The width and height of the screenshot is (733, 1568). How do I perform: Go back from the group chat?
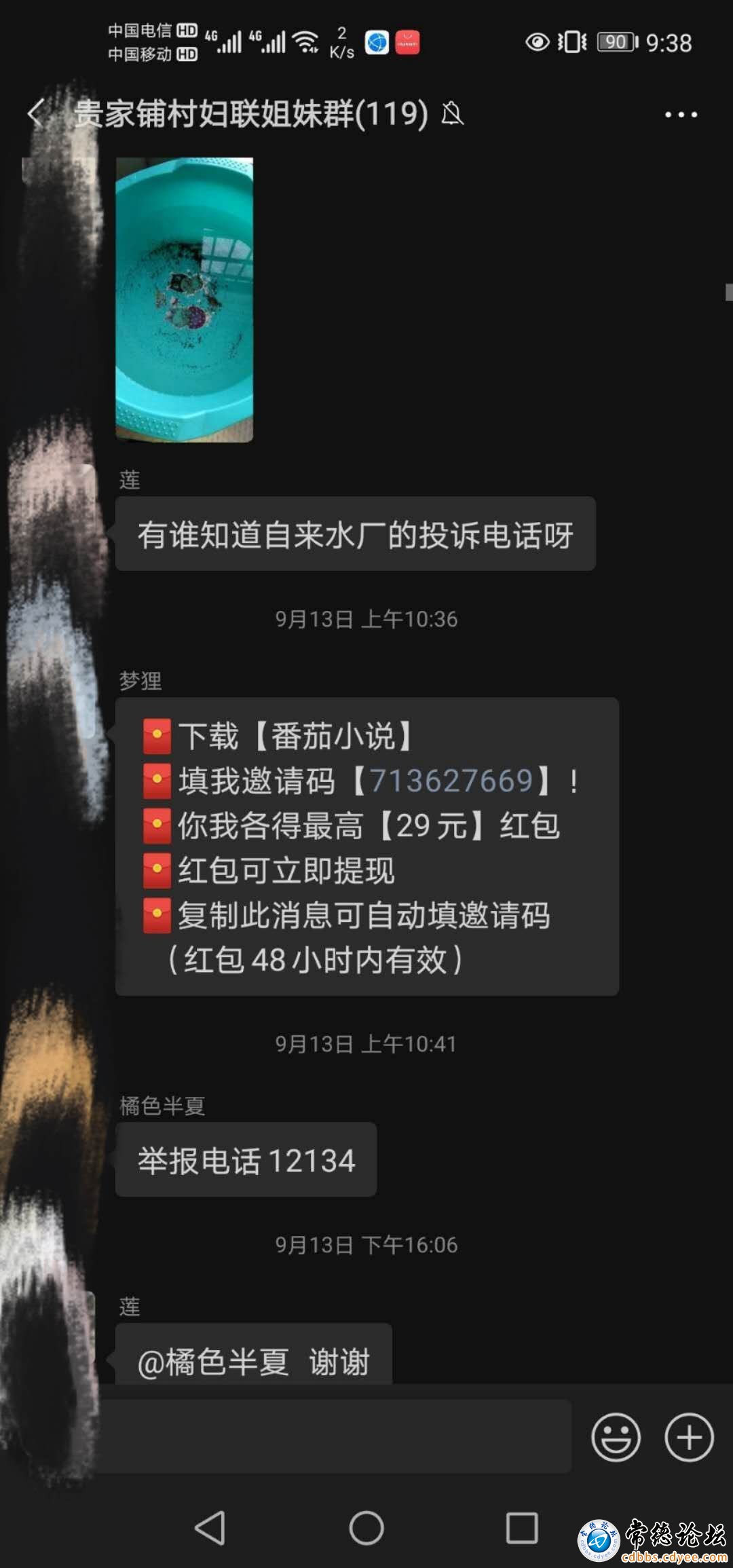35,113
